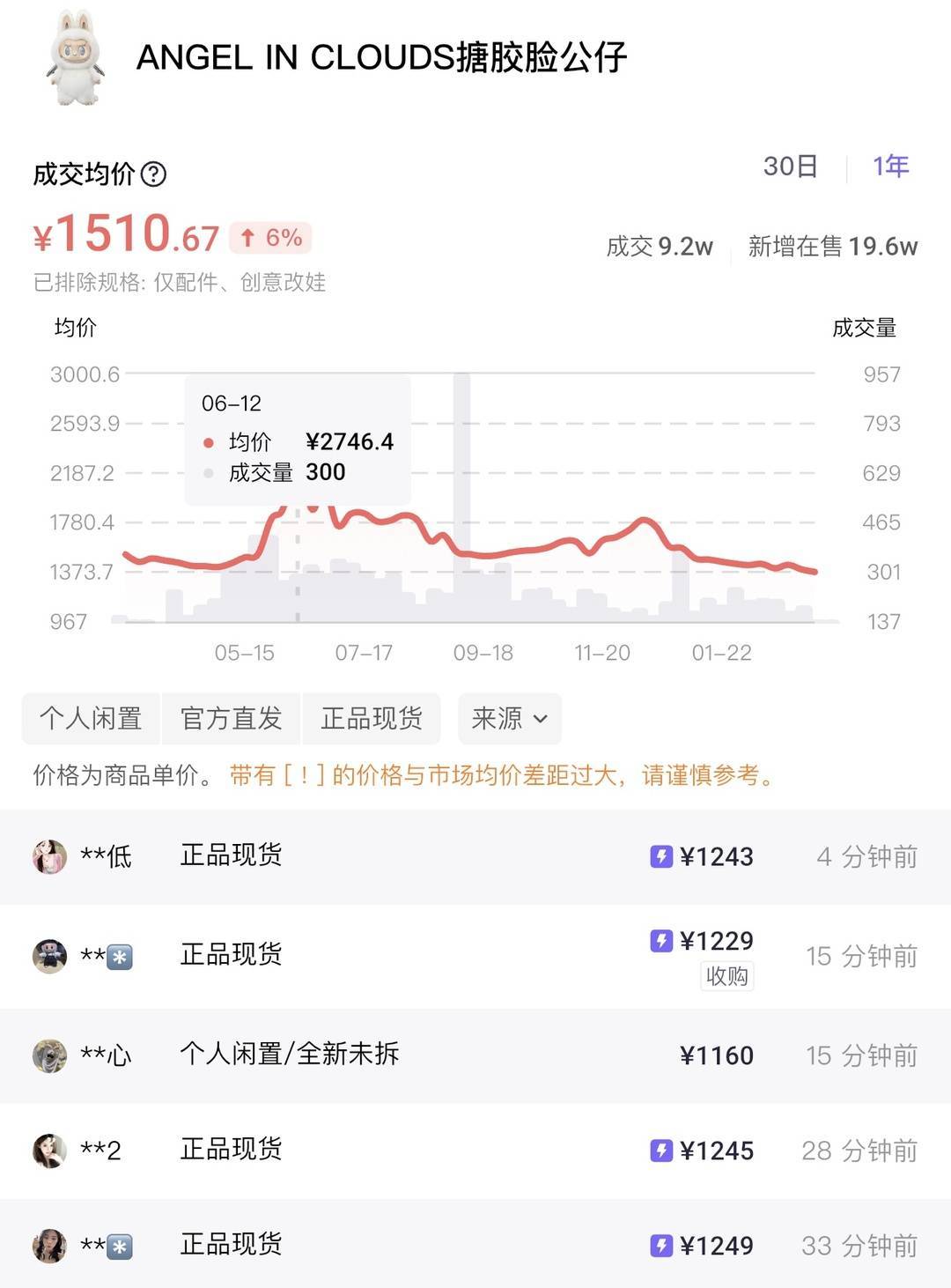Open the ¥1229 收购 listing
This screenshot has height=1288, width=951.
click(x=475, y=956)
